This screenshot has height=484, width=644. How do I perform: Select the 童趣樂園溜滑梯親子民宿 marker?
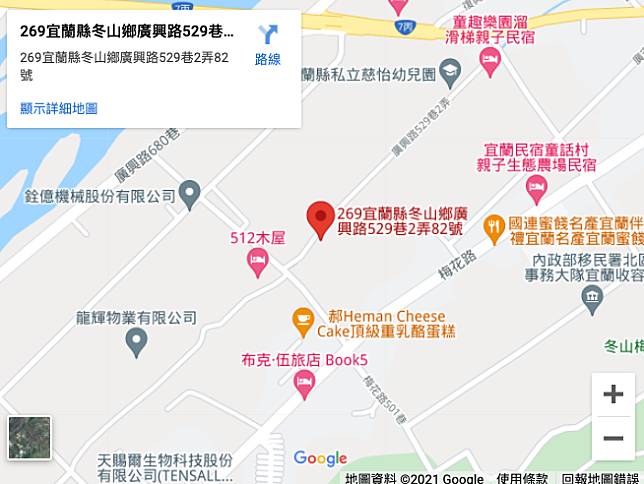coord(490,65)
